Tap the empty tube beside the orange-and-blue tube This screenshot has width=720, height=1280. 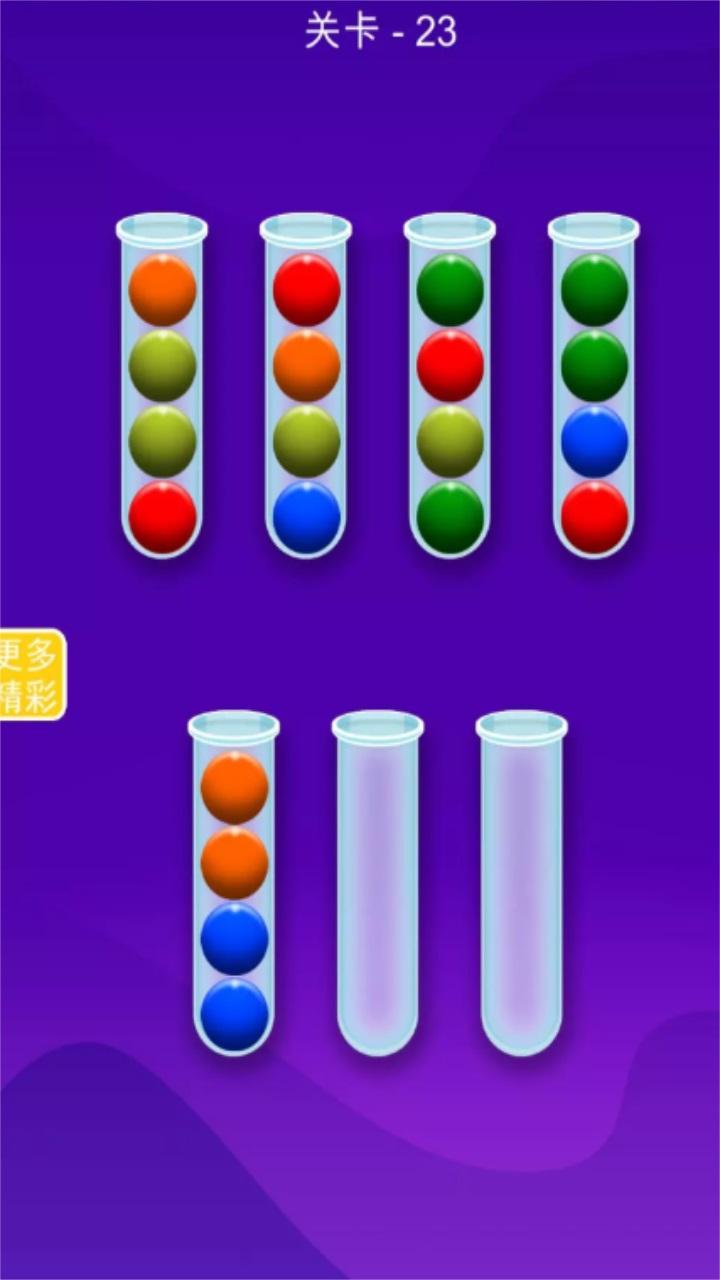pyautogui.click(x=377, y=883)
